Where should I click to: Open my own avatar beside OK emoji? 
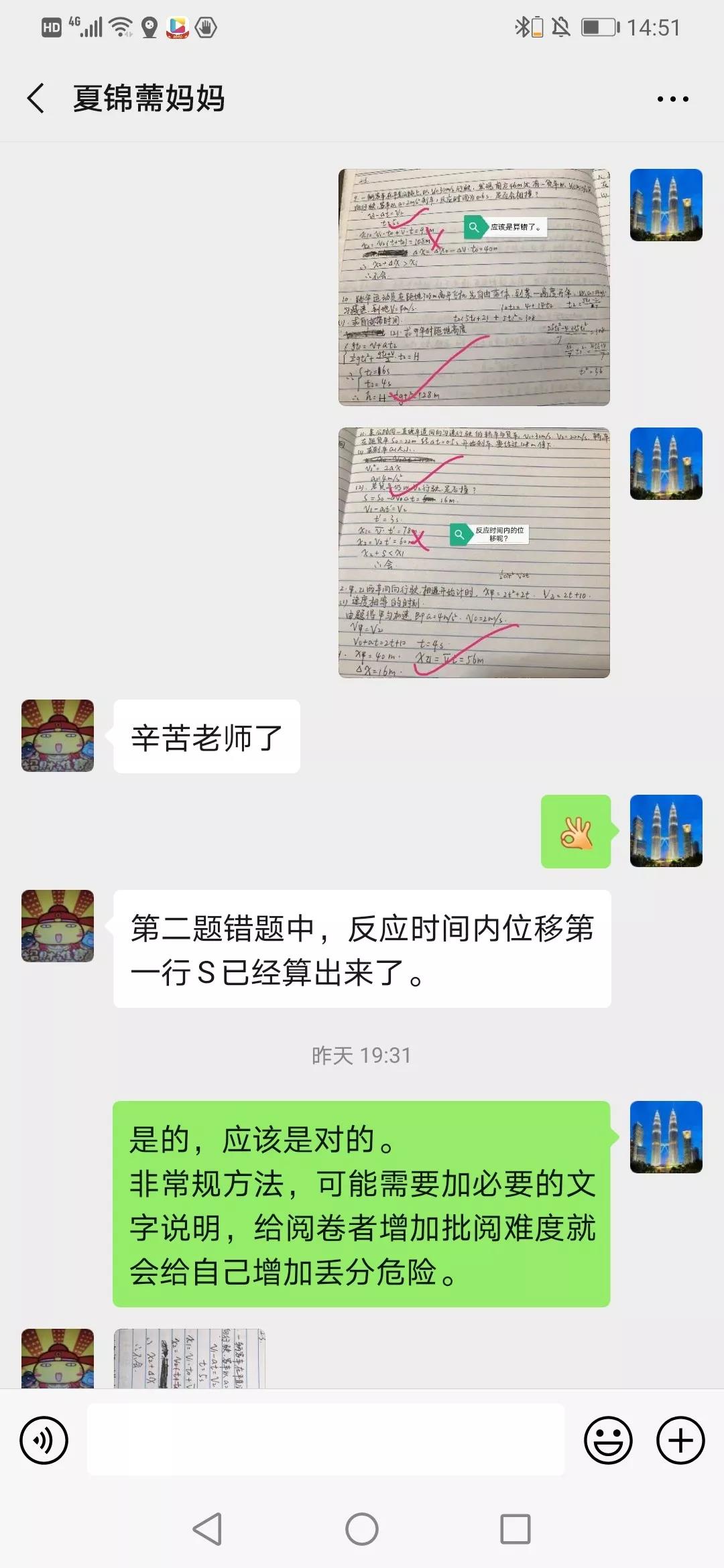point(666,831)
